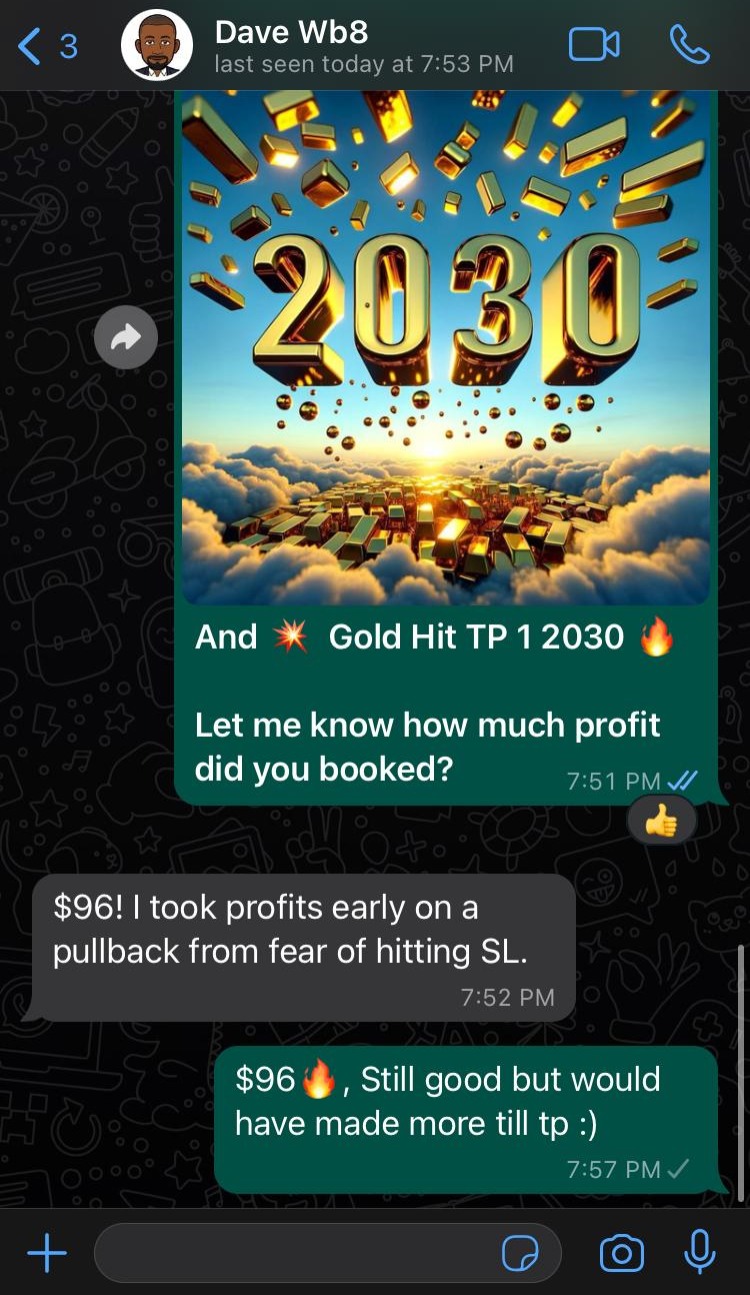Forward the 2030 gold image

126,339
